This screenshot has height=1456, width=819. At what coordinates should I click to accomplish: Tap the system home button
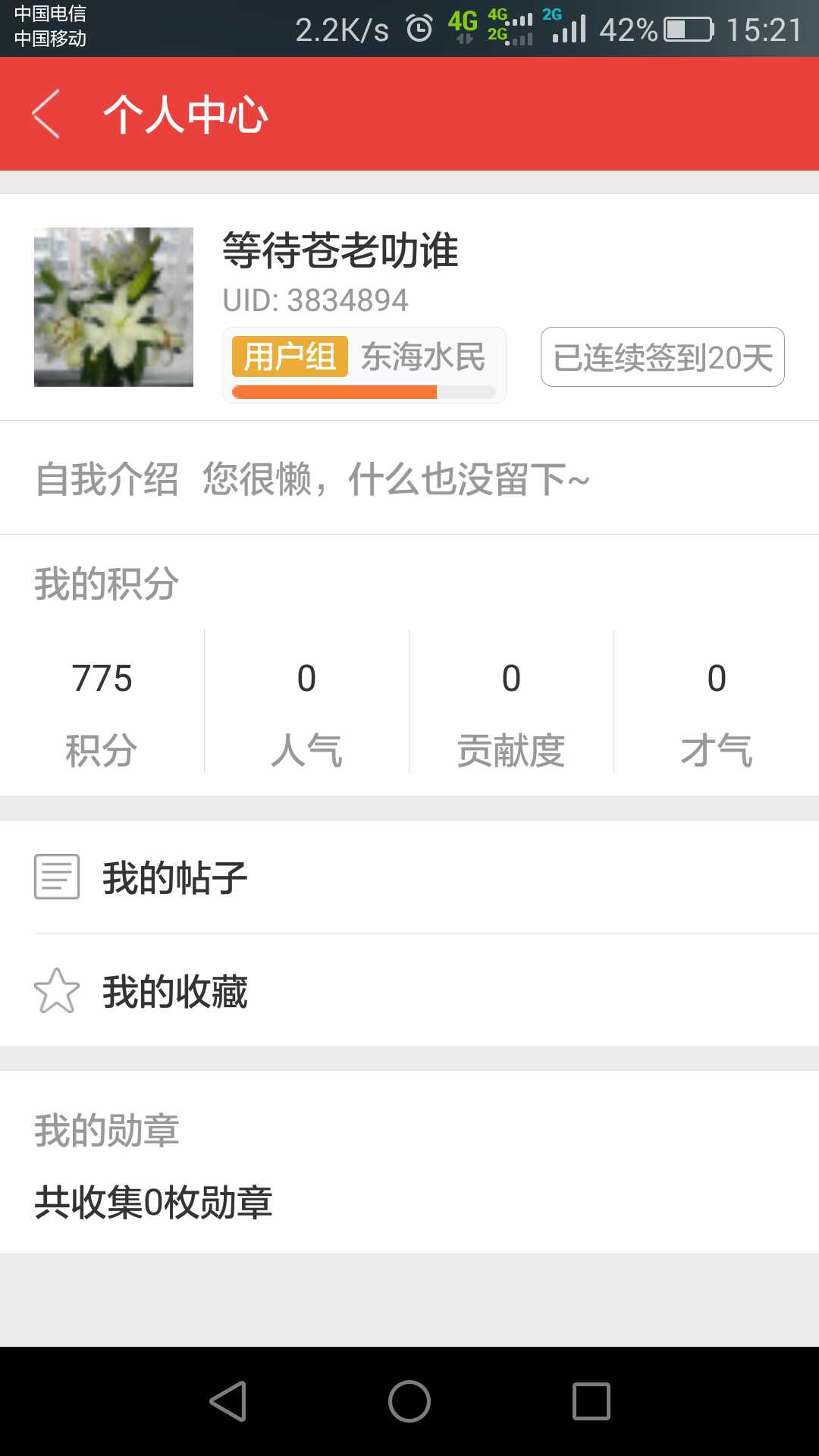click(x=409, y=1401)
